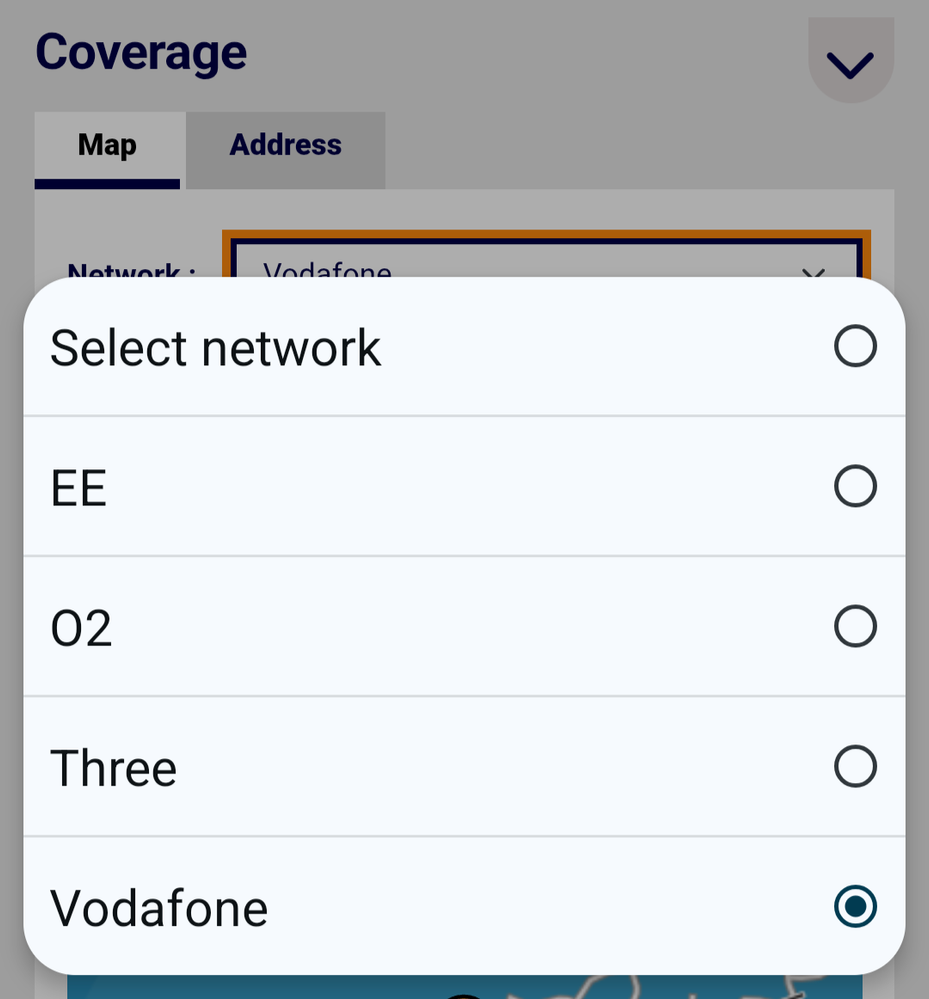The height and width of the screenshot is (999, 929).
Task: Switch to the Address tab
Action: (284, 144)
